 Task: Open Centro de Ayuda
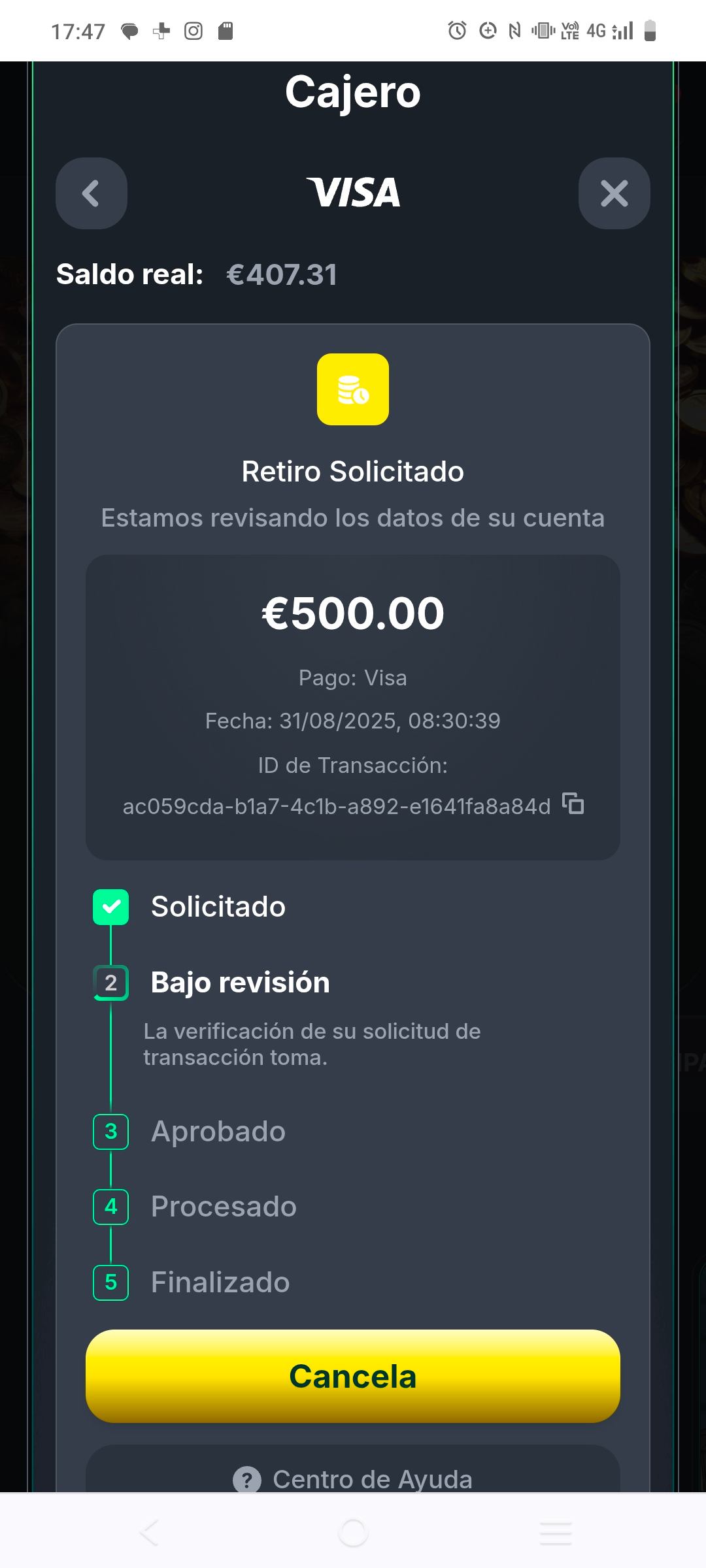[353, 1479]
